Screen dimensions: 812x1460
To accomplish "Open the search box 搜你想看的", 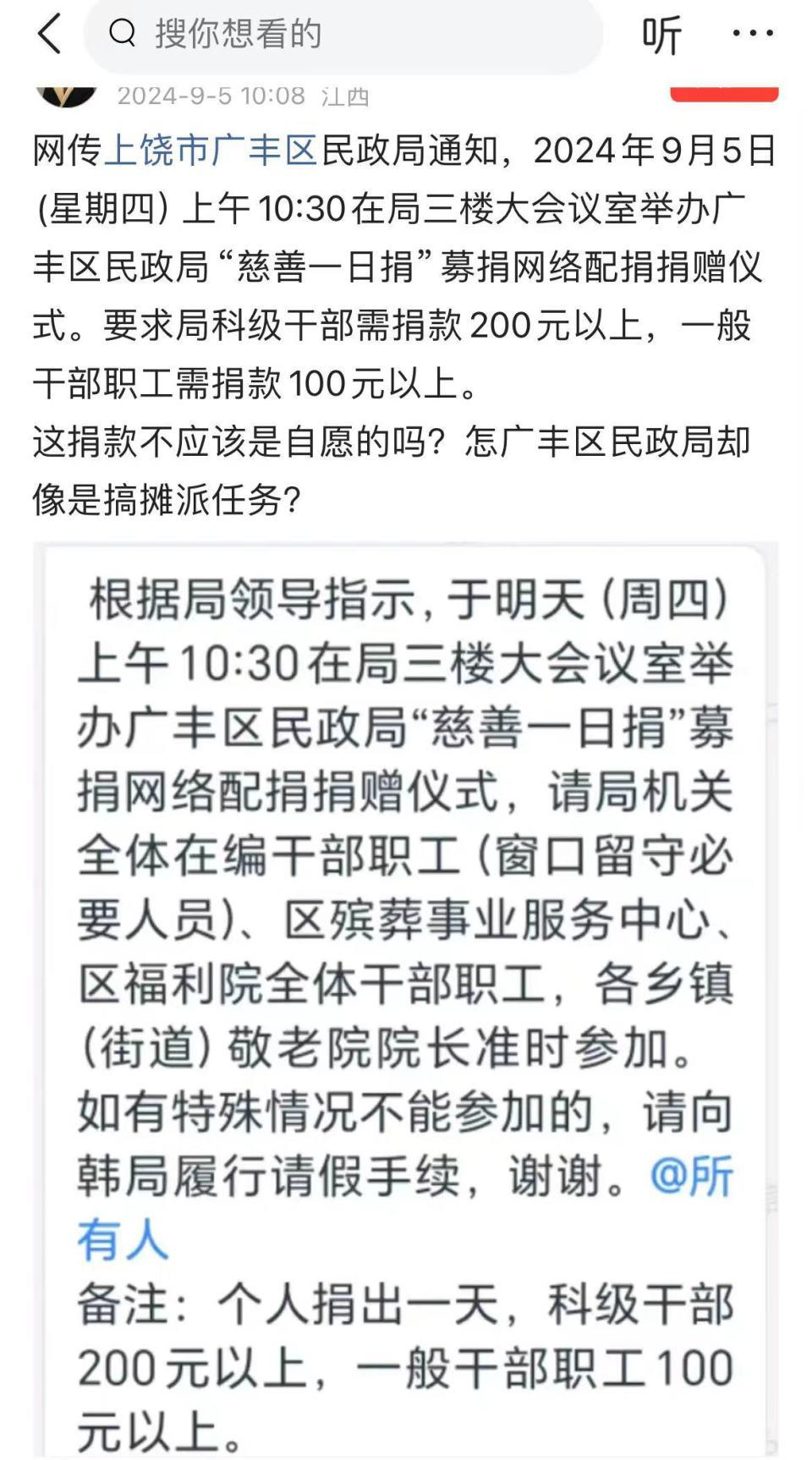I will [343, 35].
